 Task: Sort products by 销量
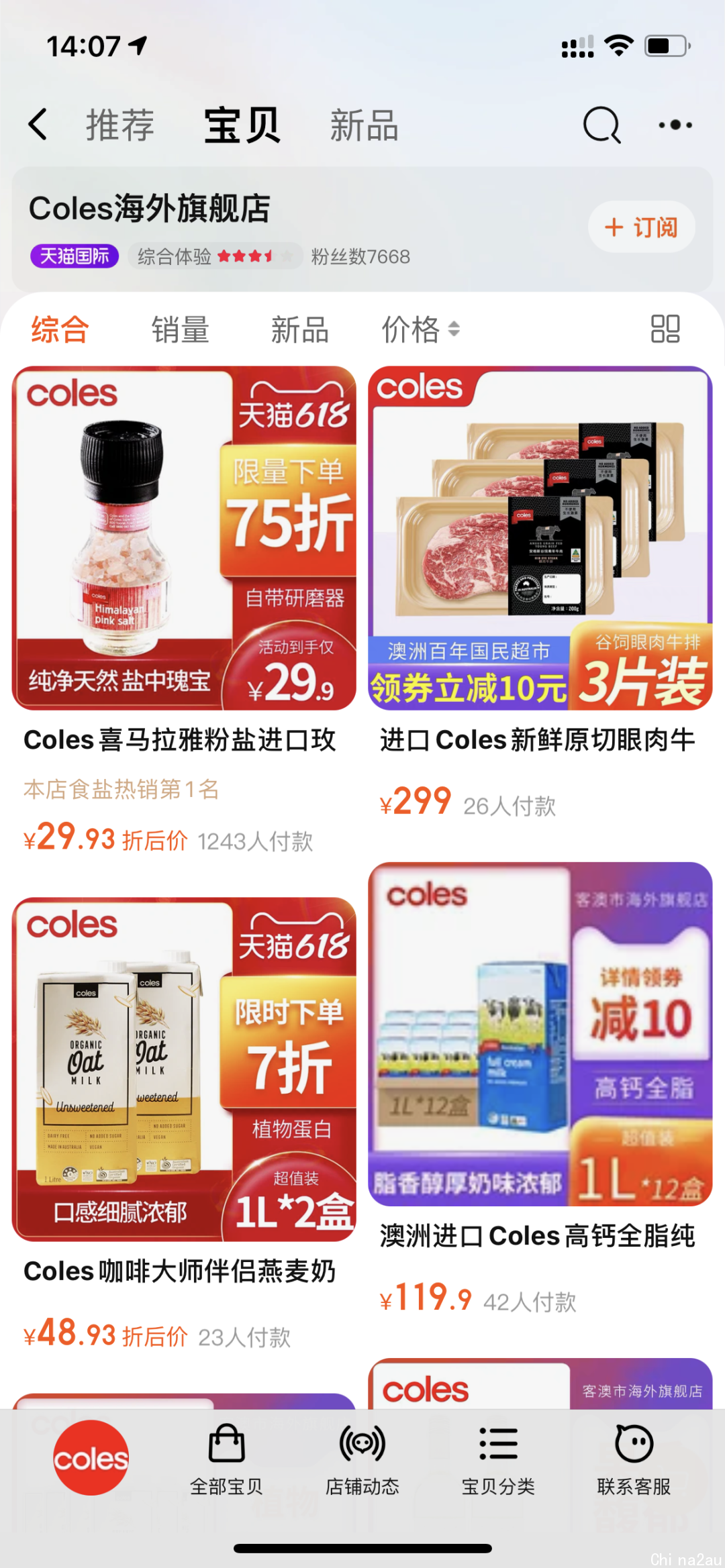180,329
